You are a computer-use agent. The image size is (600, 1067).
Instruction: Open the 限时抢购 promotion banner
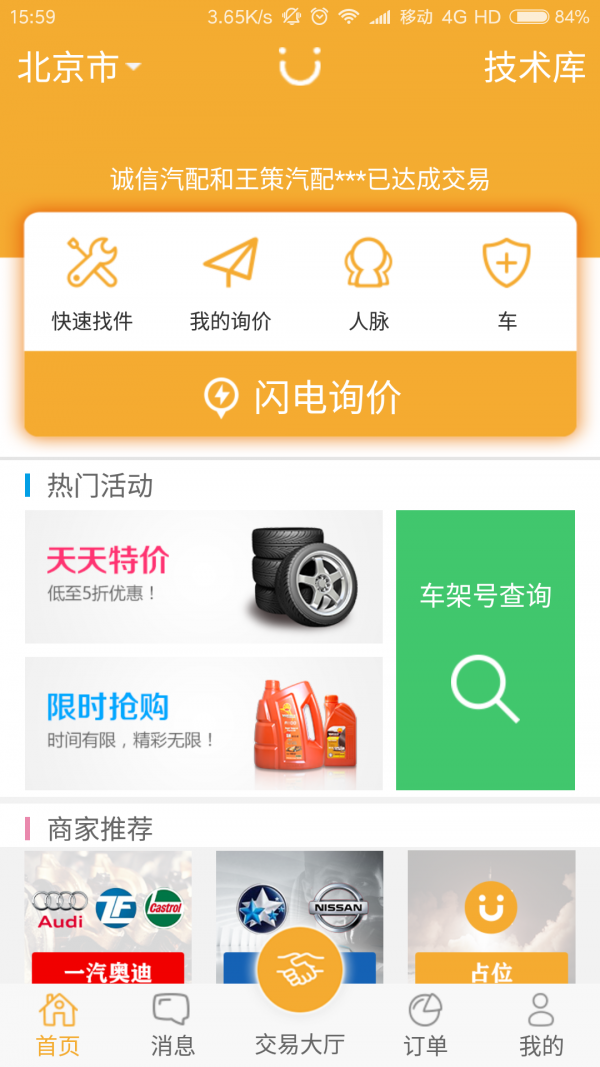[x=203, y=722]
